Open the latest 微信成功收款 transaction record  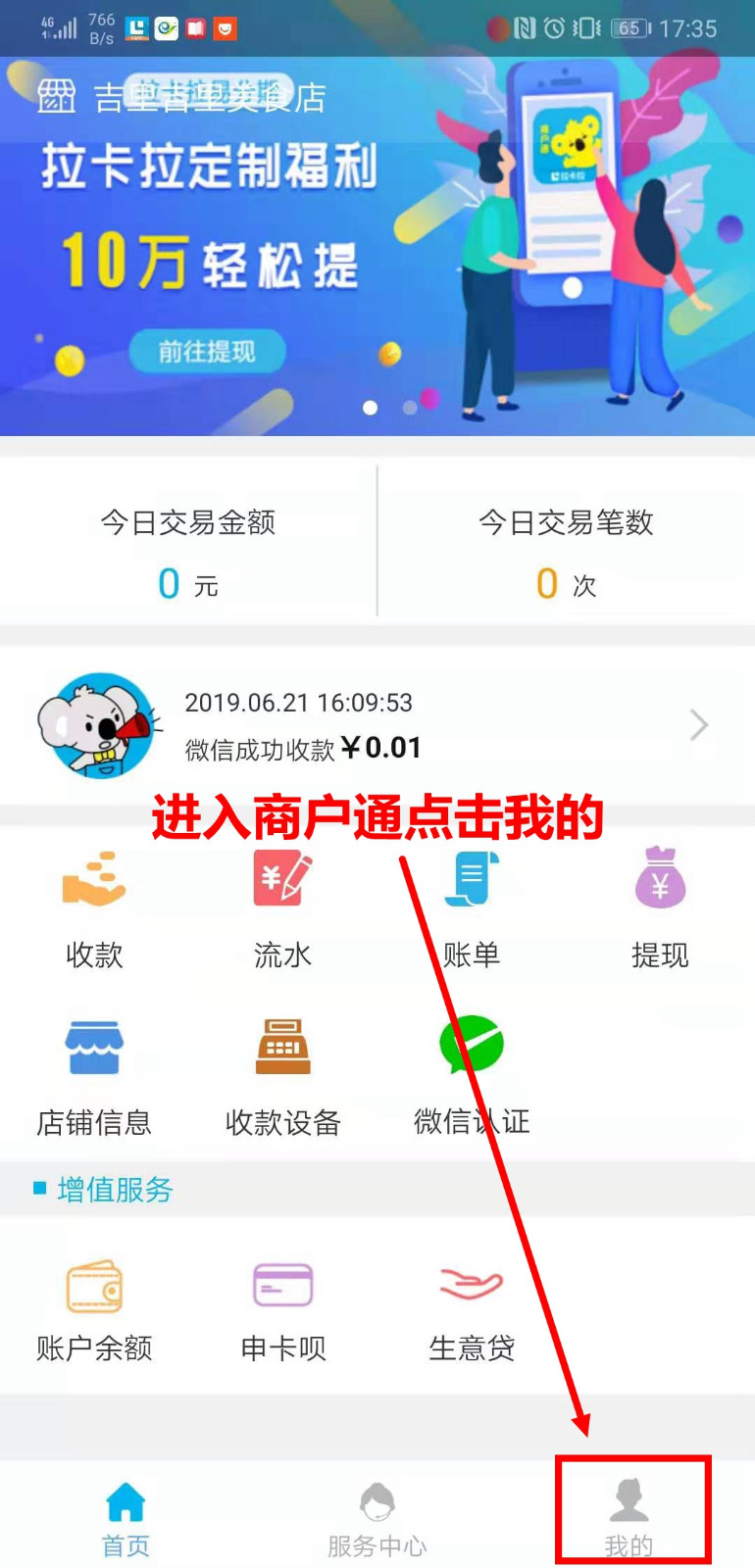click(377, 725)
